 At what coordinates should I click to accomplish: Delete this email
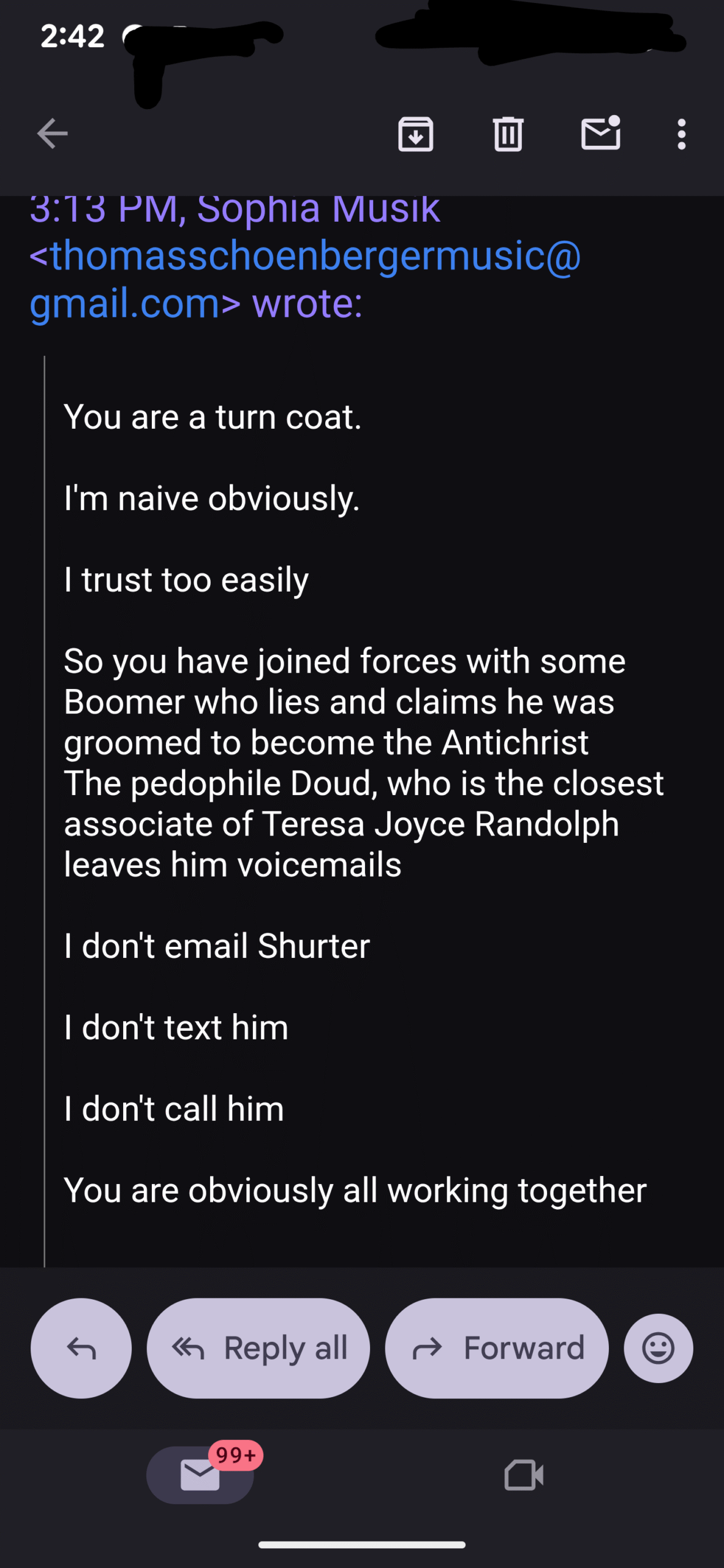[508, 134]
